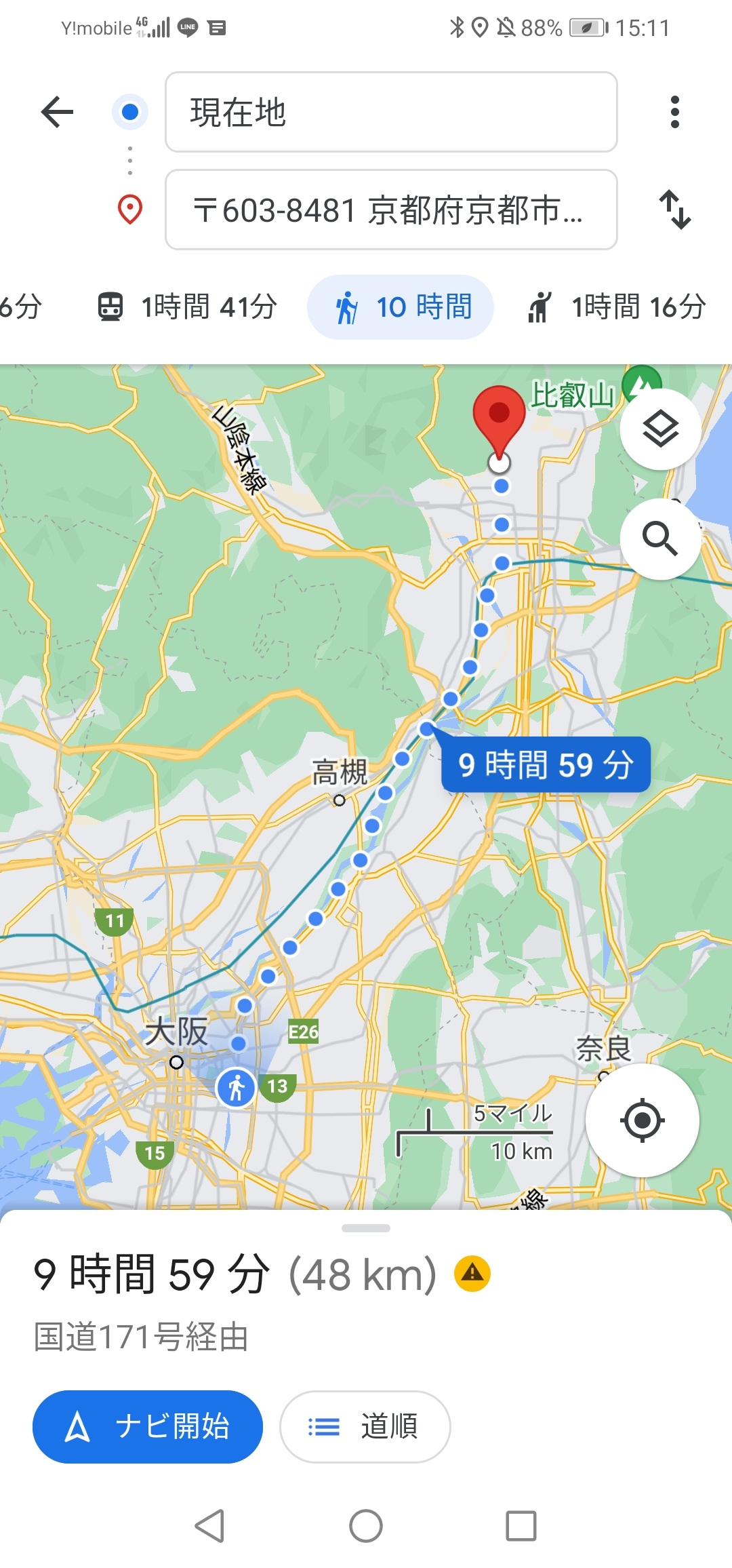Open the map layers selector
The height and width of the screenshot is (1568, 732).
(x=660, y=429)
